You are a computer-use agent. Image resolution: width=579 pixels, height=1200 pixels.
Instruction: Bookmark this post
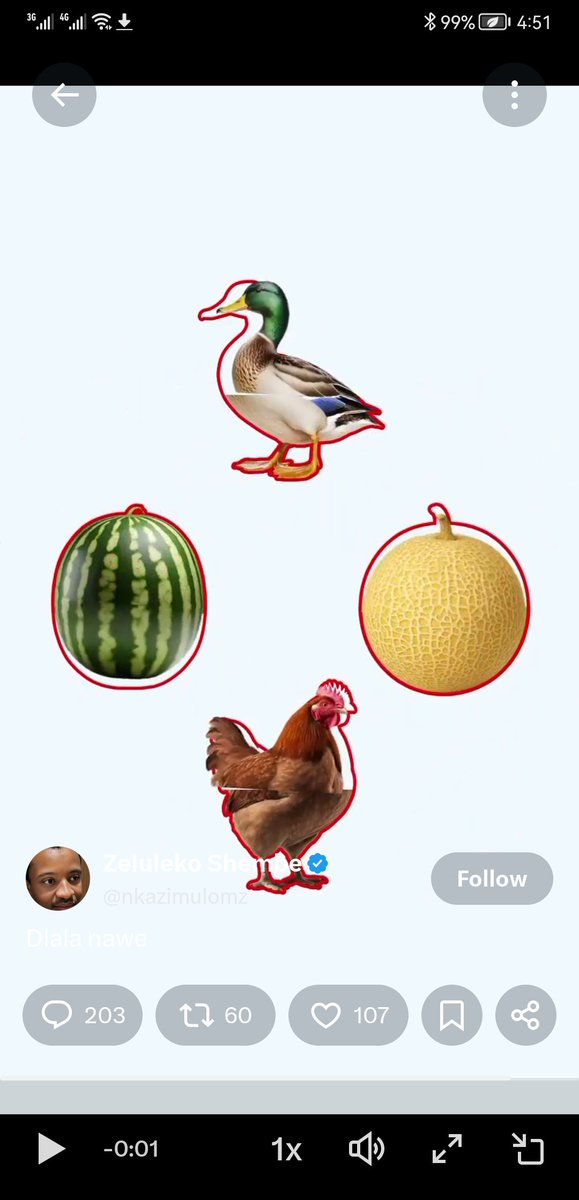[x=452, y=1015]
